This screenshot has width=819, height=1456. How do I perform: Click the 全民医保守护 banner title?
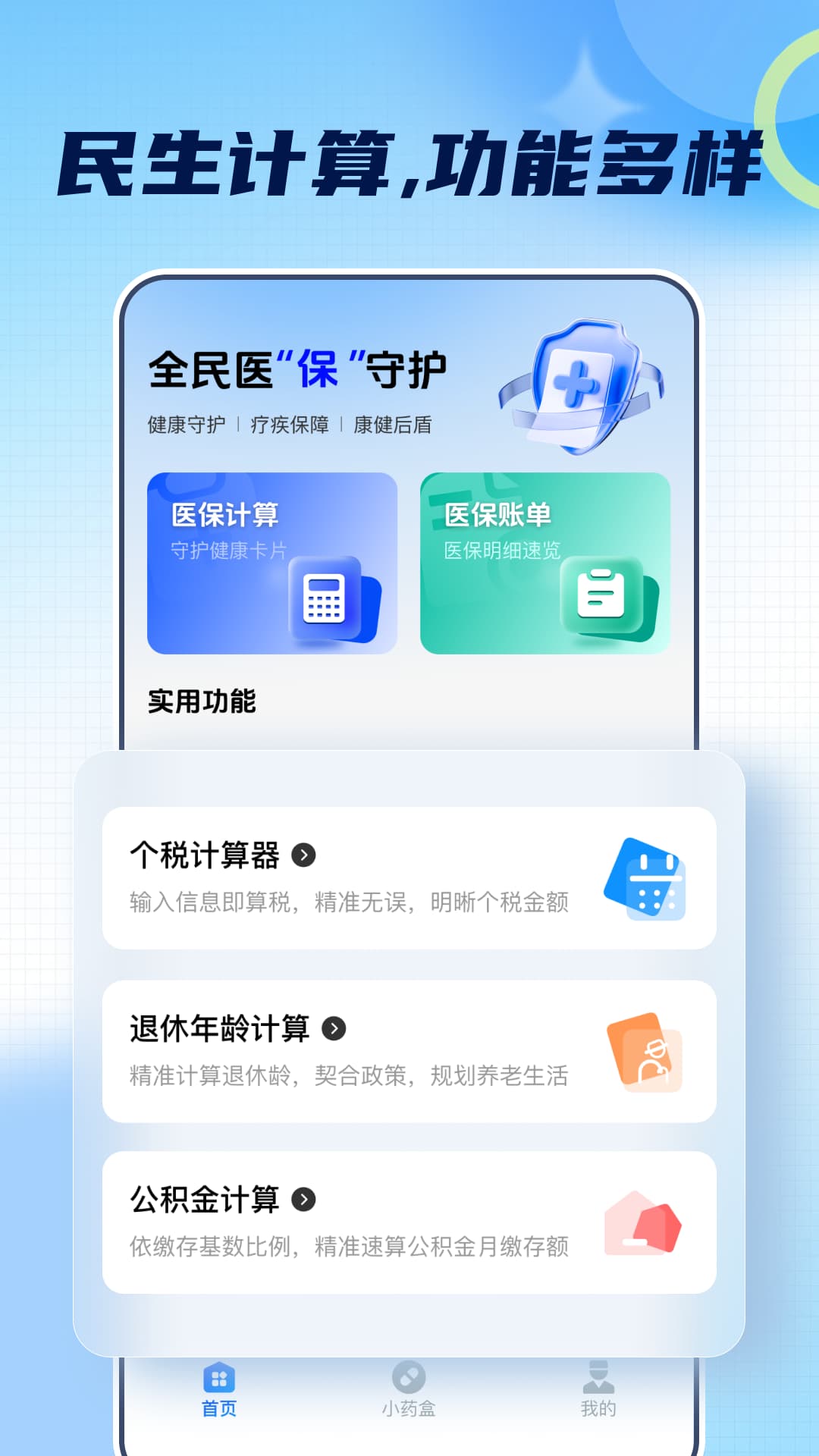(298, 370)
